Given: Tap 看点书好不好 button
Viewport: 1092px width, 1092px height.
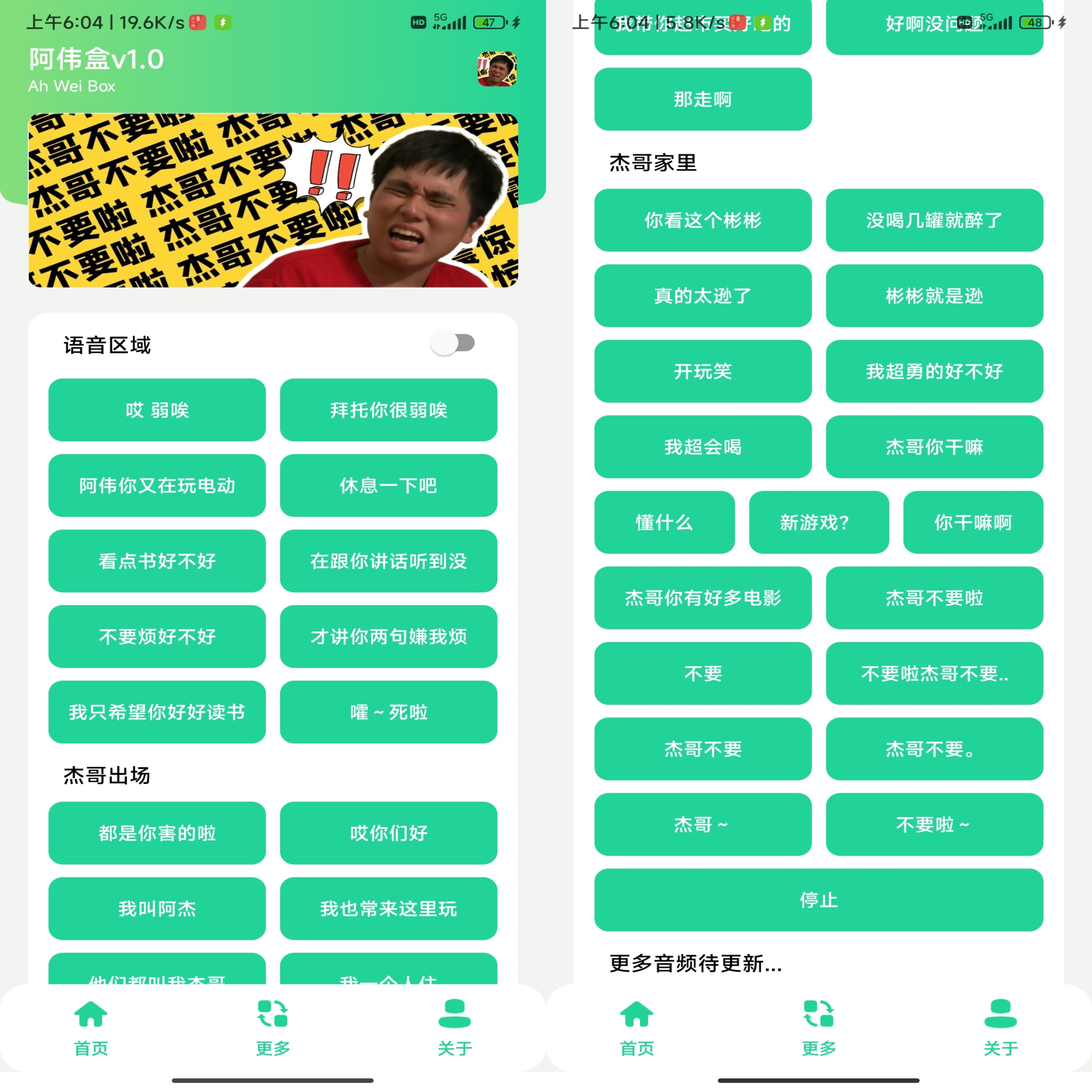Looking at the screenshot, I should click(157, 561).
